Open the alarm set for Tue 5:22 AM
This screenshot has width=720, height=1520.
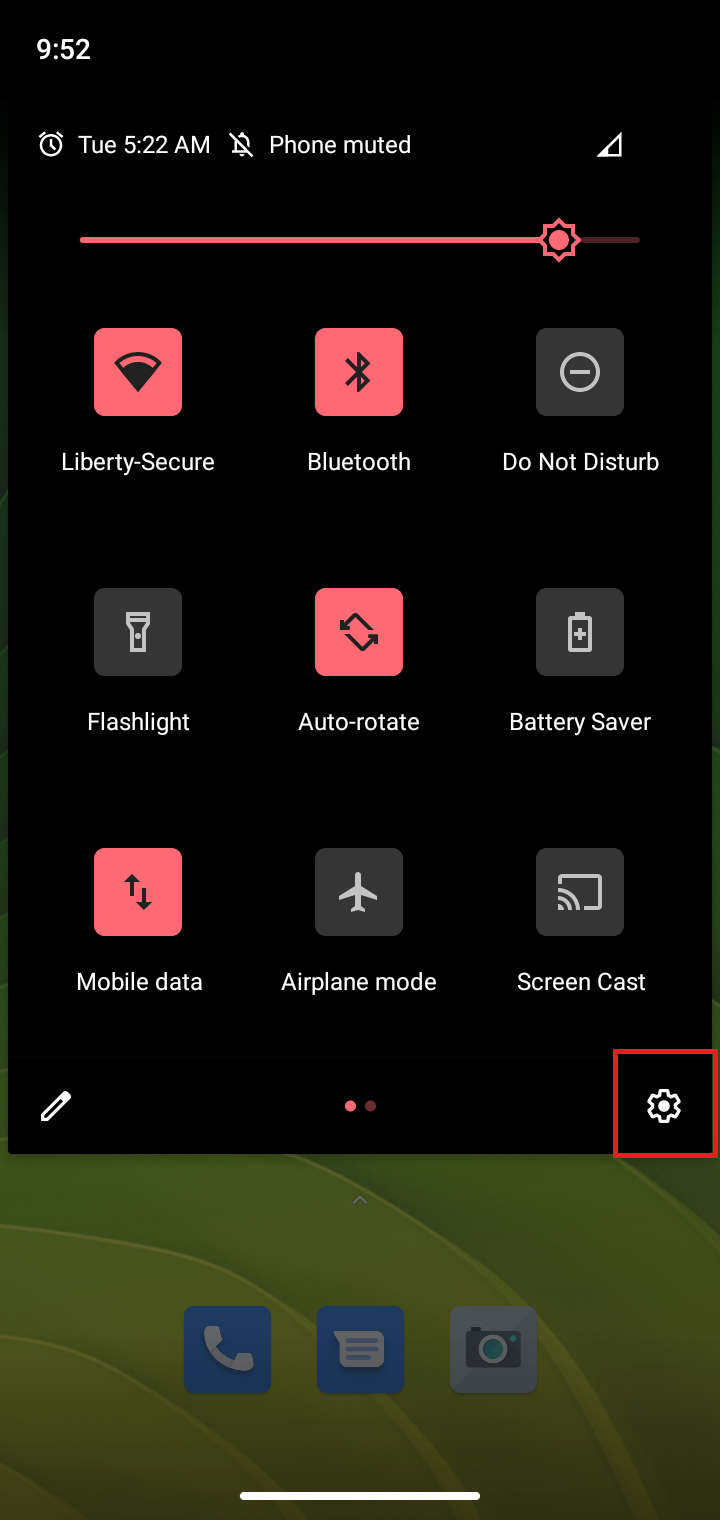(125, 145)
